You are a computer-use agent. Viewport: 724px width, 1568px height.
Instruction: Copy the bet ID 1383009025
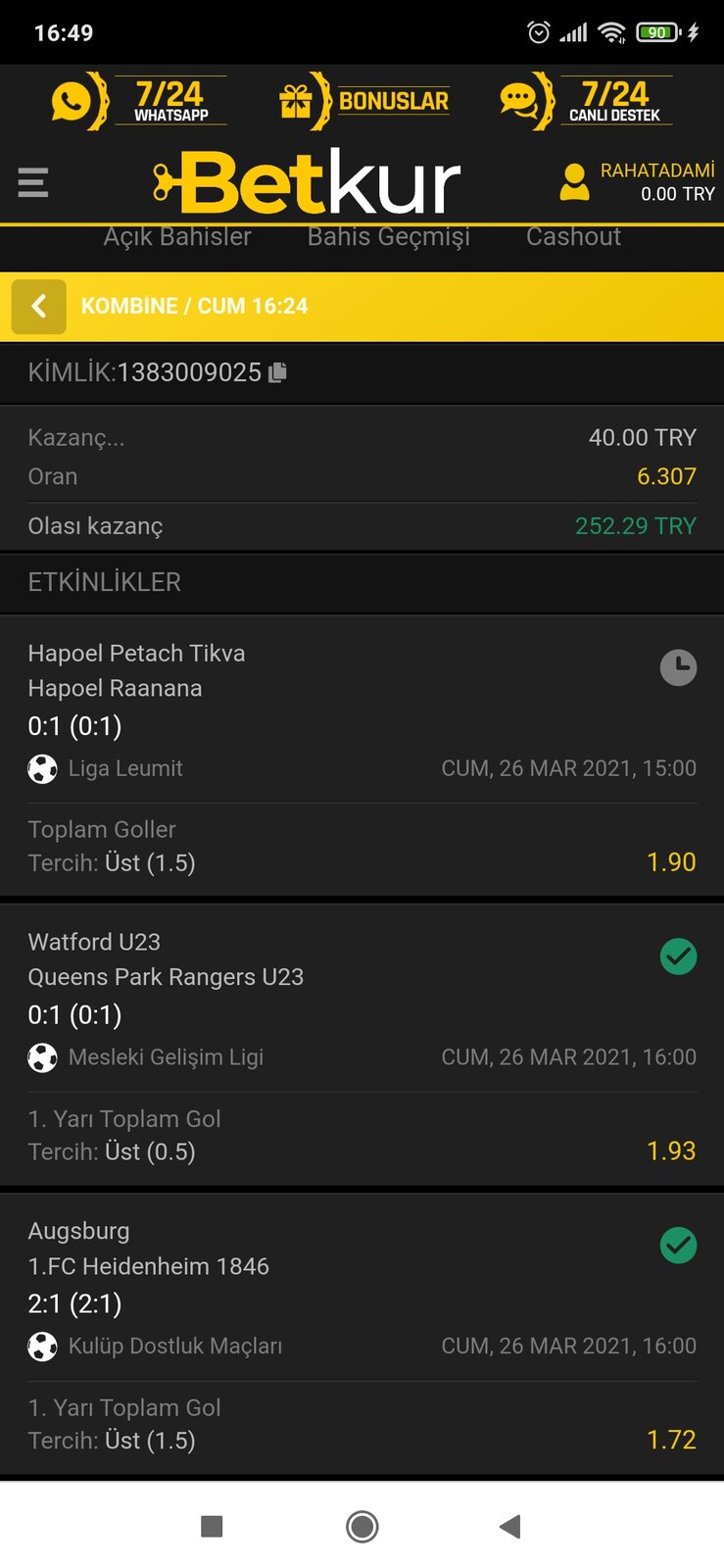point(278,372)
